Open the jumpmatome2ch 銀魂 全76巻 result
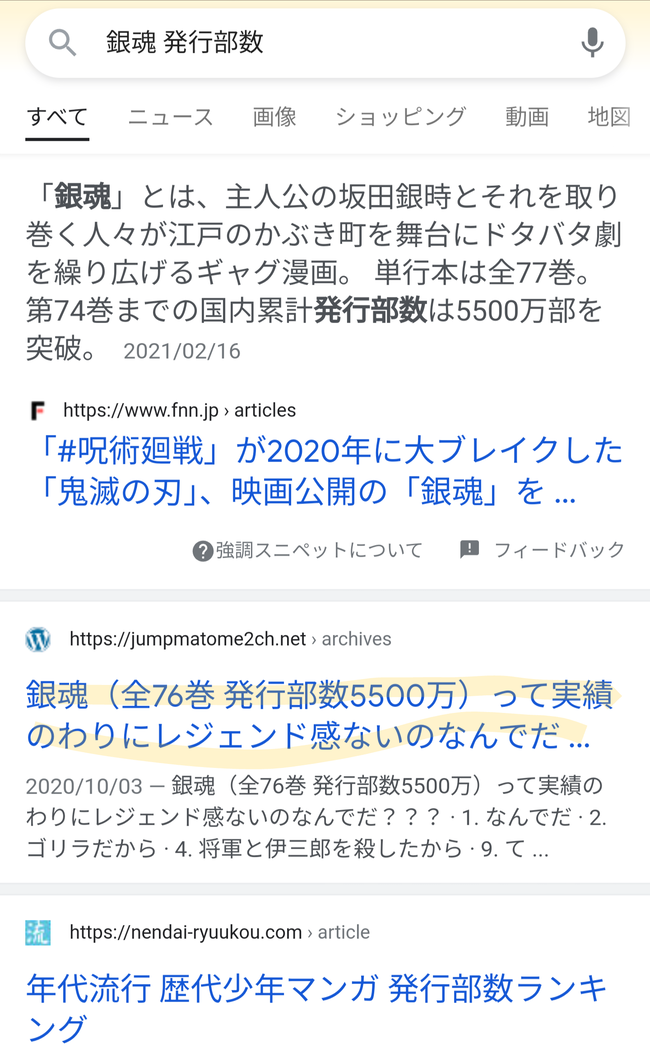This screenshot has height=1059, width=650. point(320,715)
